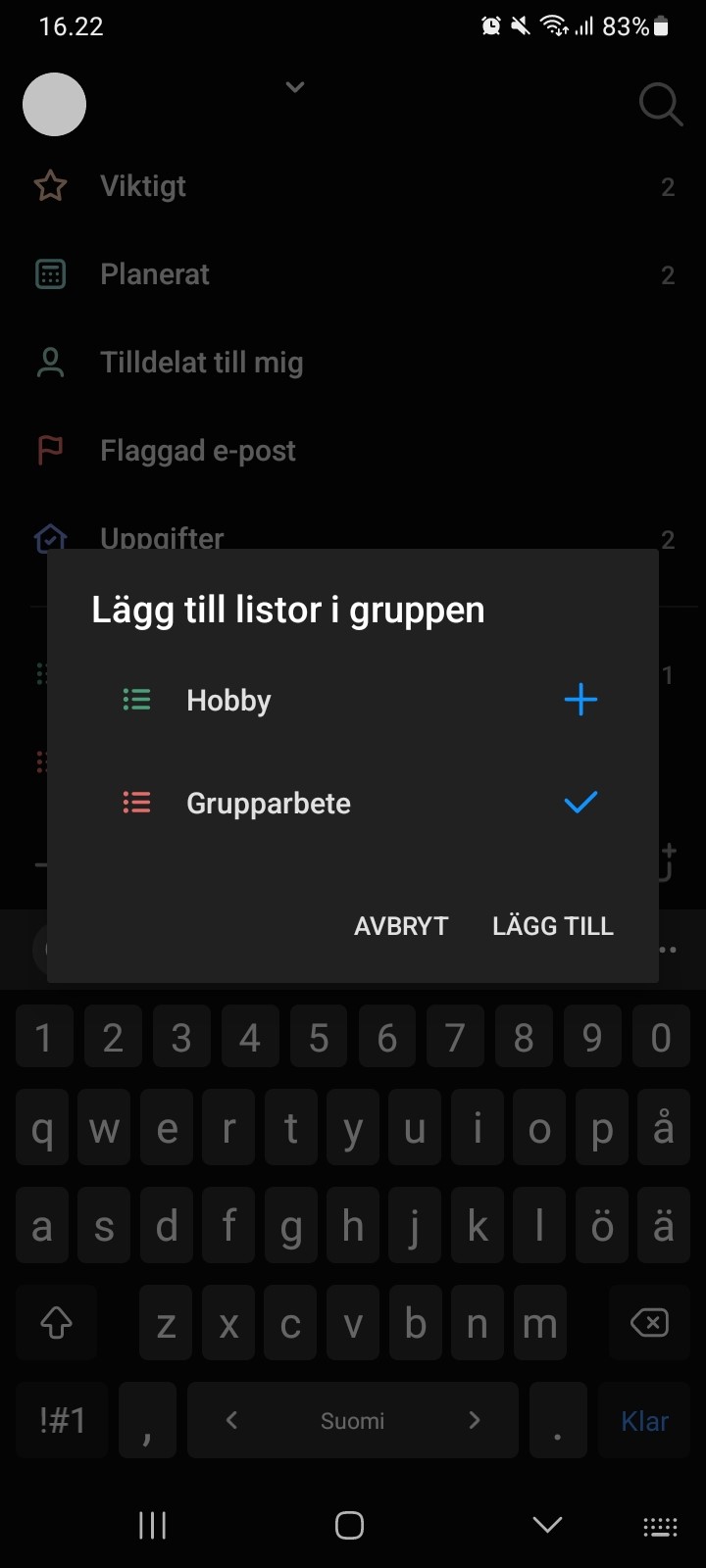Select the Hobby list row

(353, 700)
